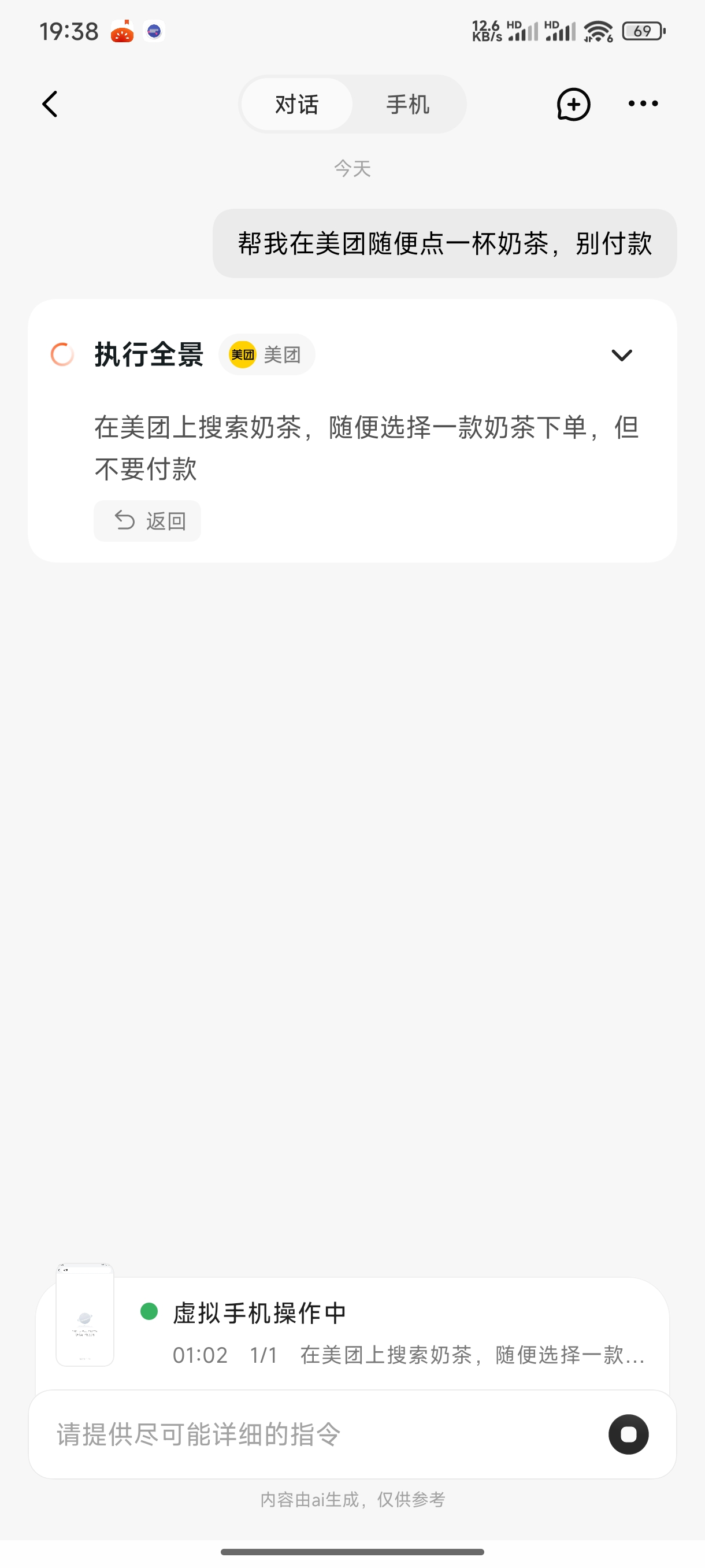Viewport: 705px width, 1568px height.
Task: Go back using the back arrow
Action: [50, 103]
